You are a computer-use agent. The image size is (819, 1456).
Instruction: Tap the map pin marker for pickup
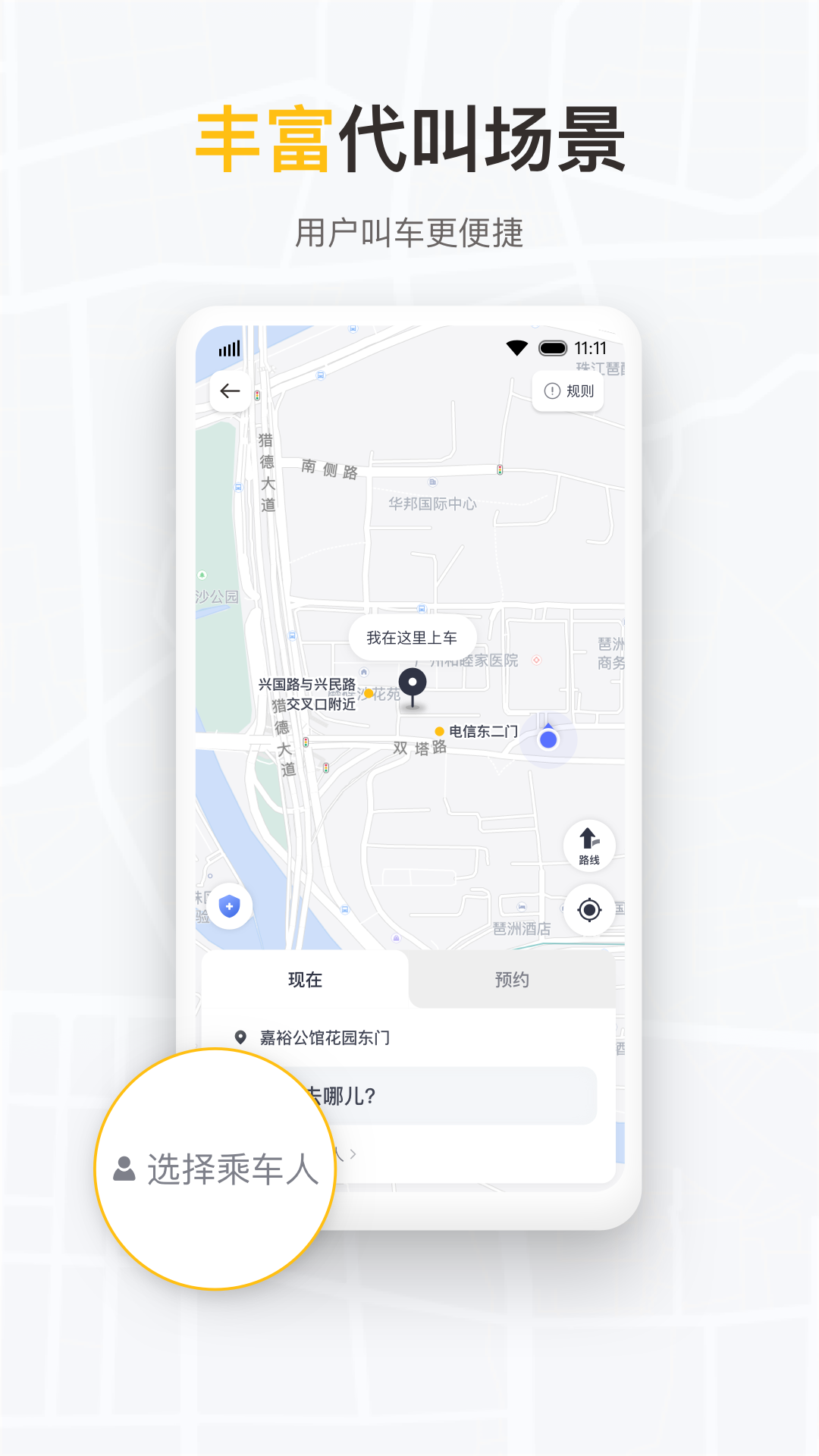point(413,682)
